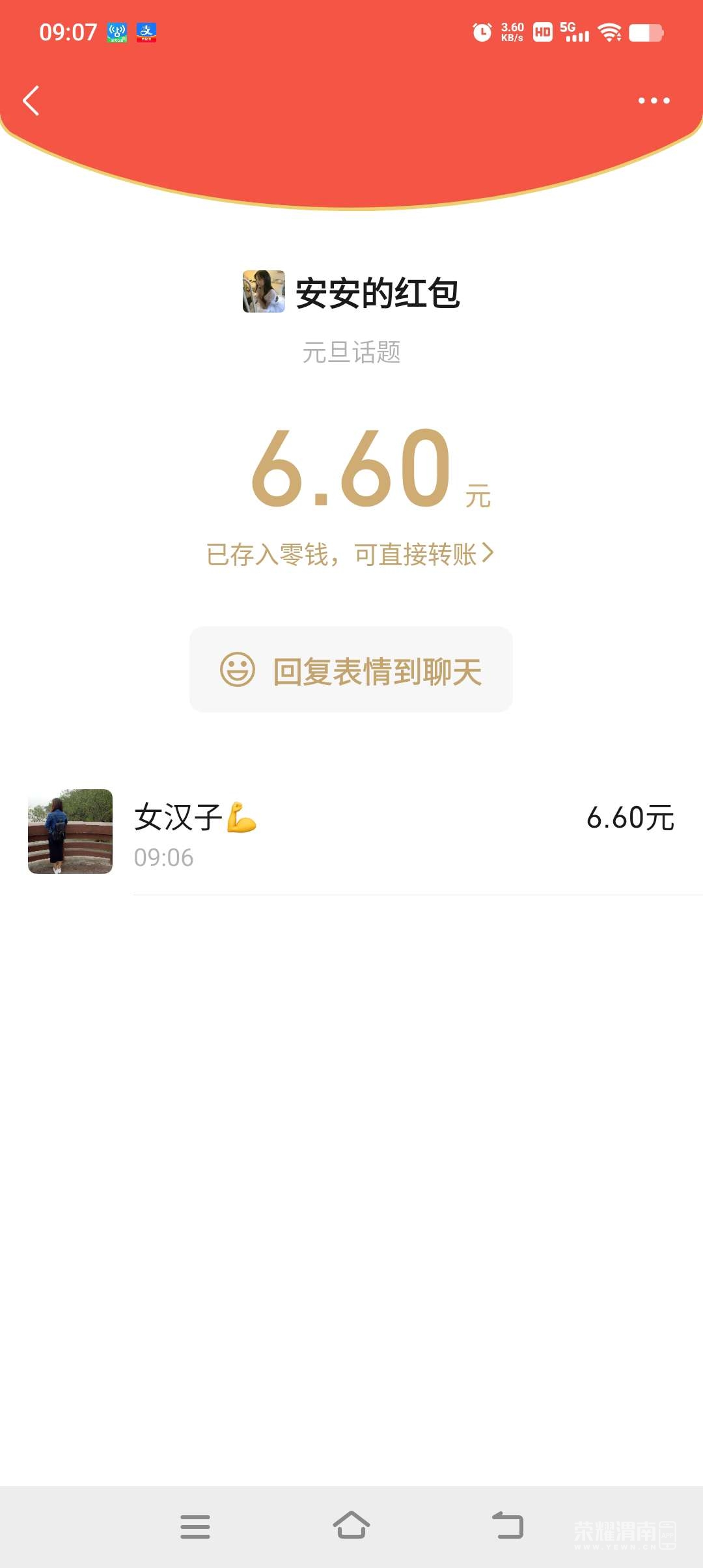Go back from the red packet page
The height and width of the screenshot is (1568, 703).
[x=31, y=101]
